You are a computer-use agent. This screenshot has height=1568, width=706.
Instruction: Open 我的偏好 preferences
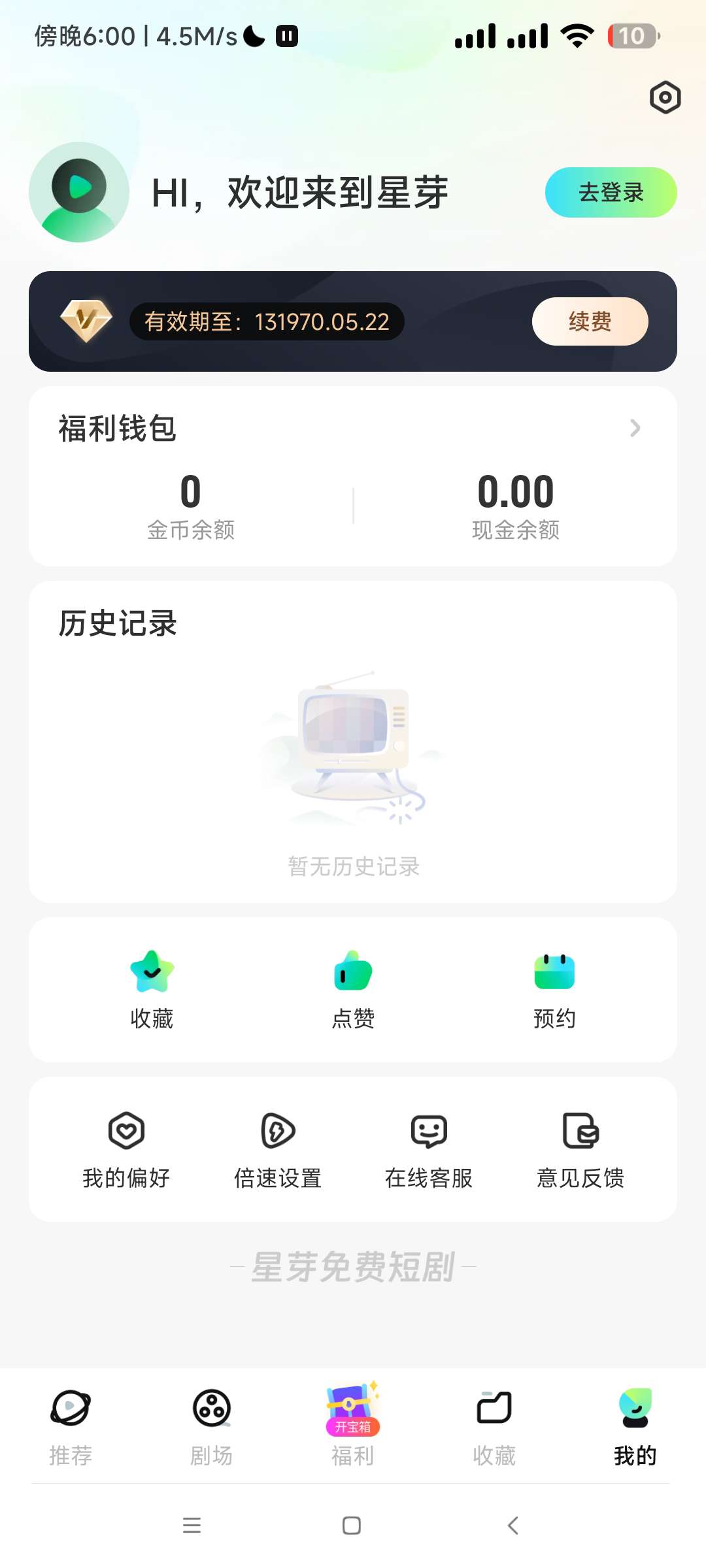pyautogui.click(x=126, y=1150)
